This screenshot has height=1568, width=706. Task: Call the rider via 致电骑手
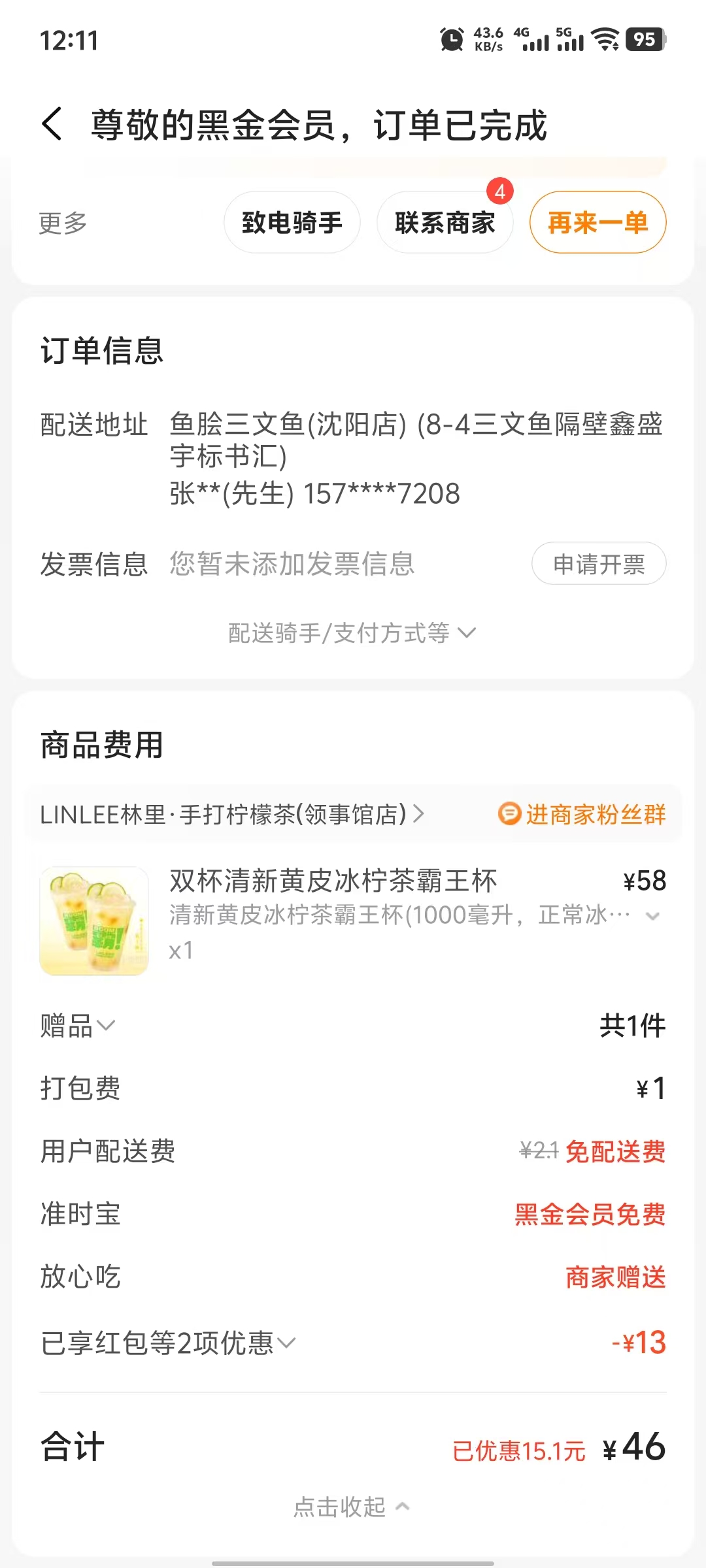292,223
